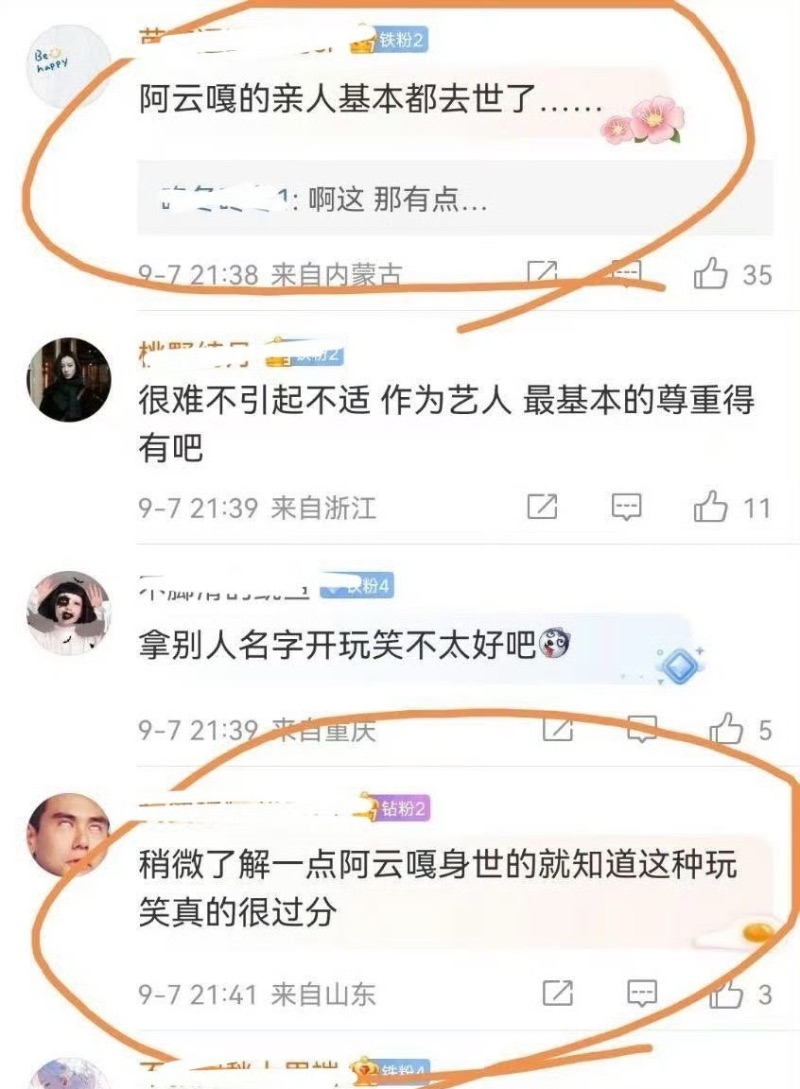Open the Be happy avatar's profile
800x1089 pixels.
click(x=67, y=64)
